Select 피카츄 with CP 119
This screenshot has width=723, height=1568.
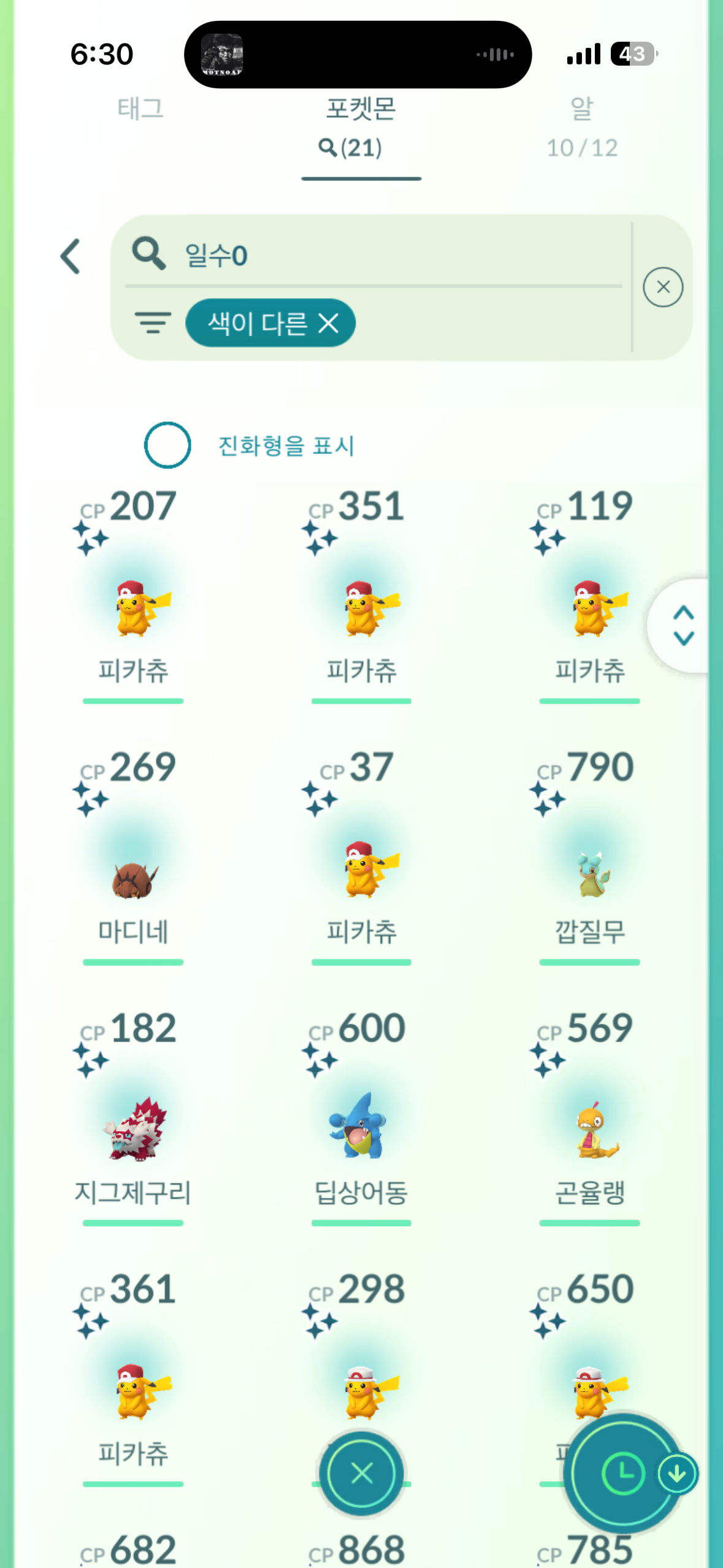[589, 607]
